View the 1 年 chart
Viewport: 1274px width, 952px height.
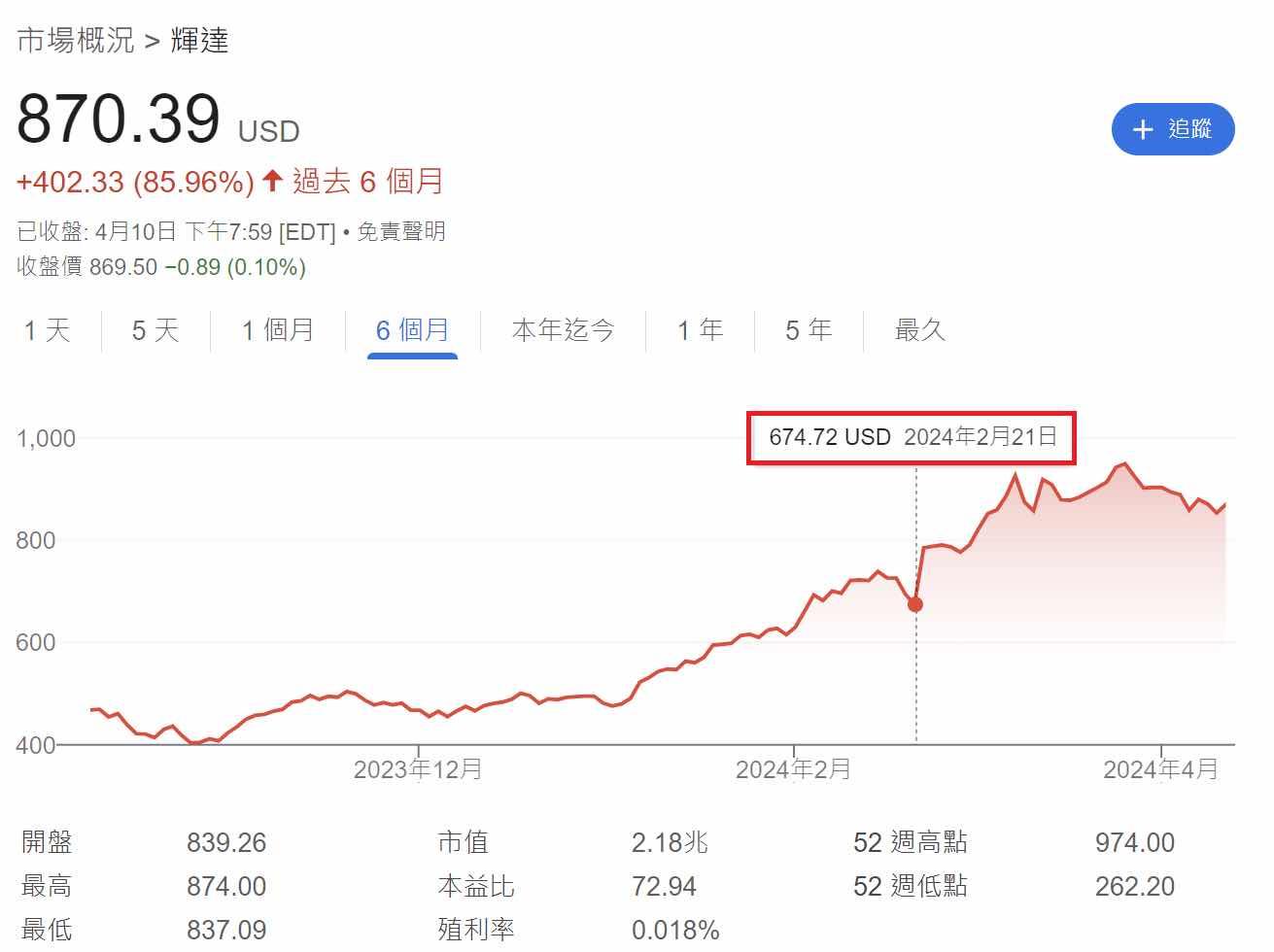click(x=700, y=330)
